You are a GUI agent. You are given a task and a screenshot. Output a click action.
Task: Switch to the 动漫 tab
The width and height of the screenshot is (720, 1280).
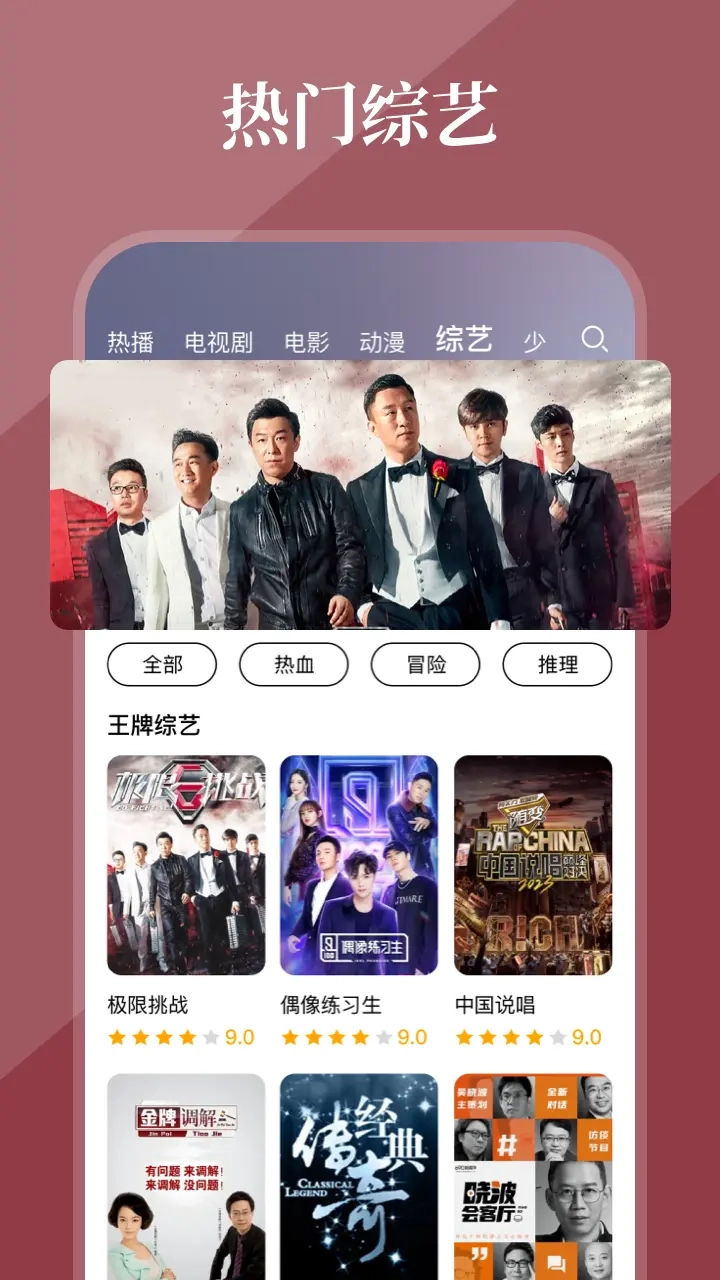pyautogui.click(x=384, y=340)
